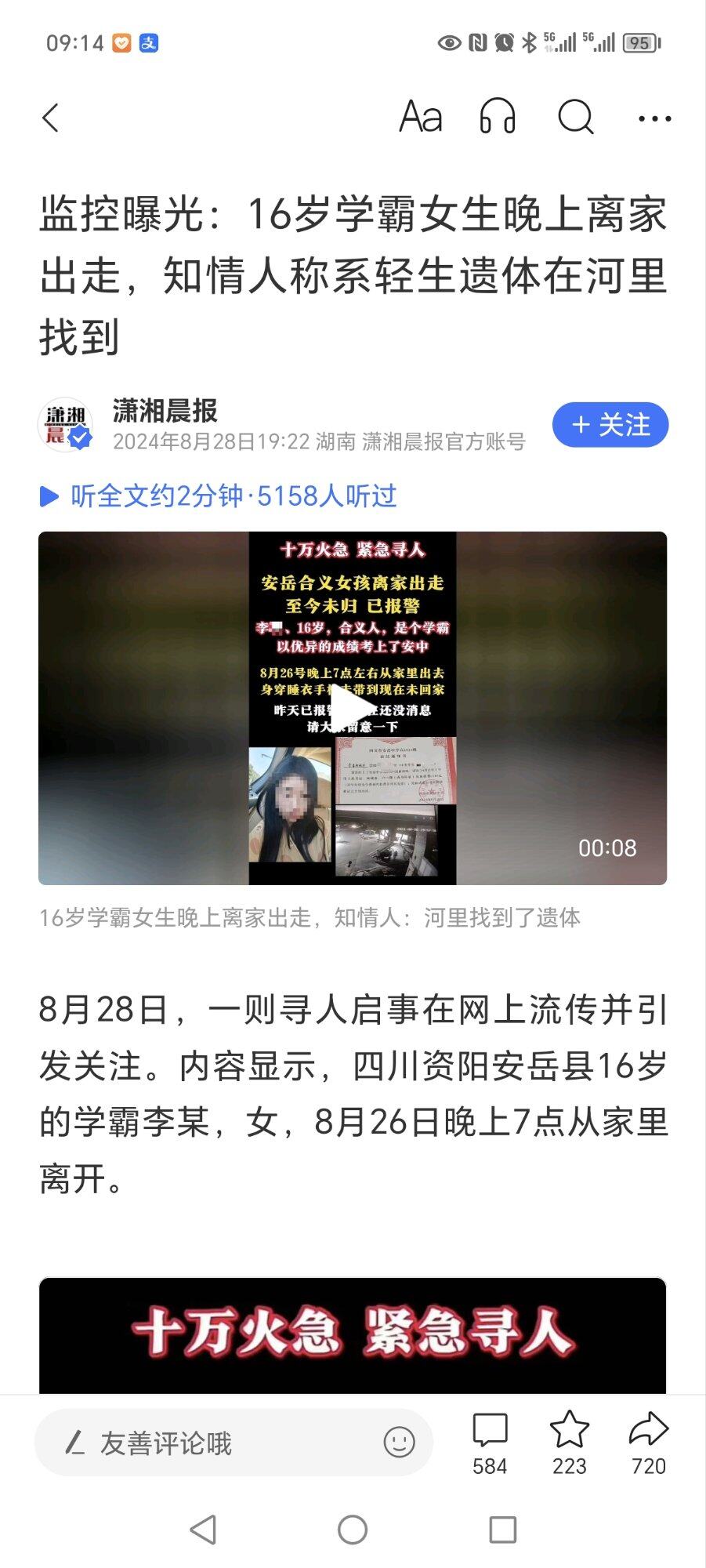Follow 潇湘晨报 with the 关注 button

pos(610,425)
